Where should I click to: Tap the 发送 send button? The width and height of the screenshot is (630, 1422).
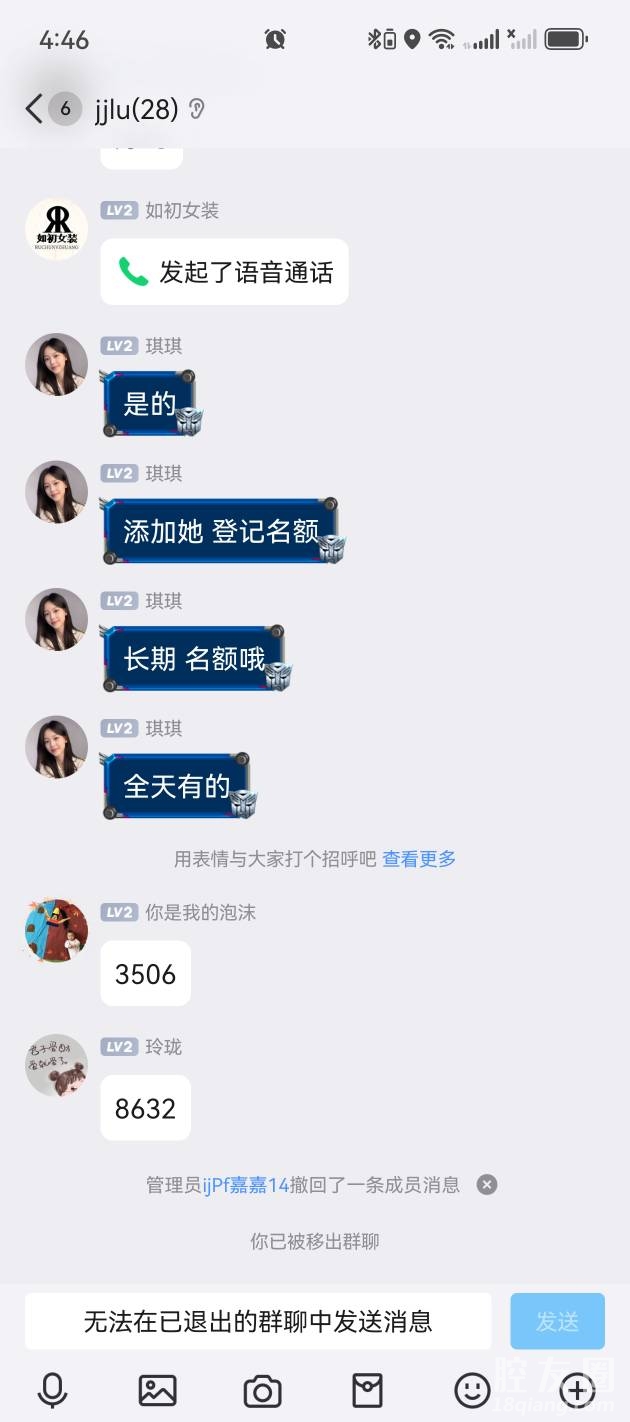[557, 1321]
